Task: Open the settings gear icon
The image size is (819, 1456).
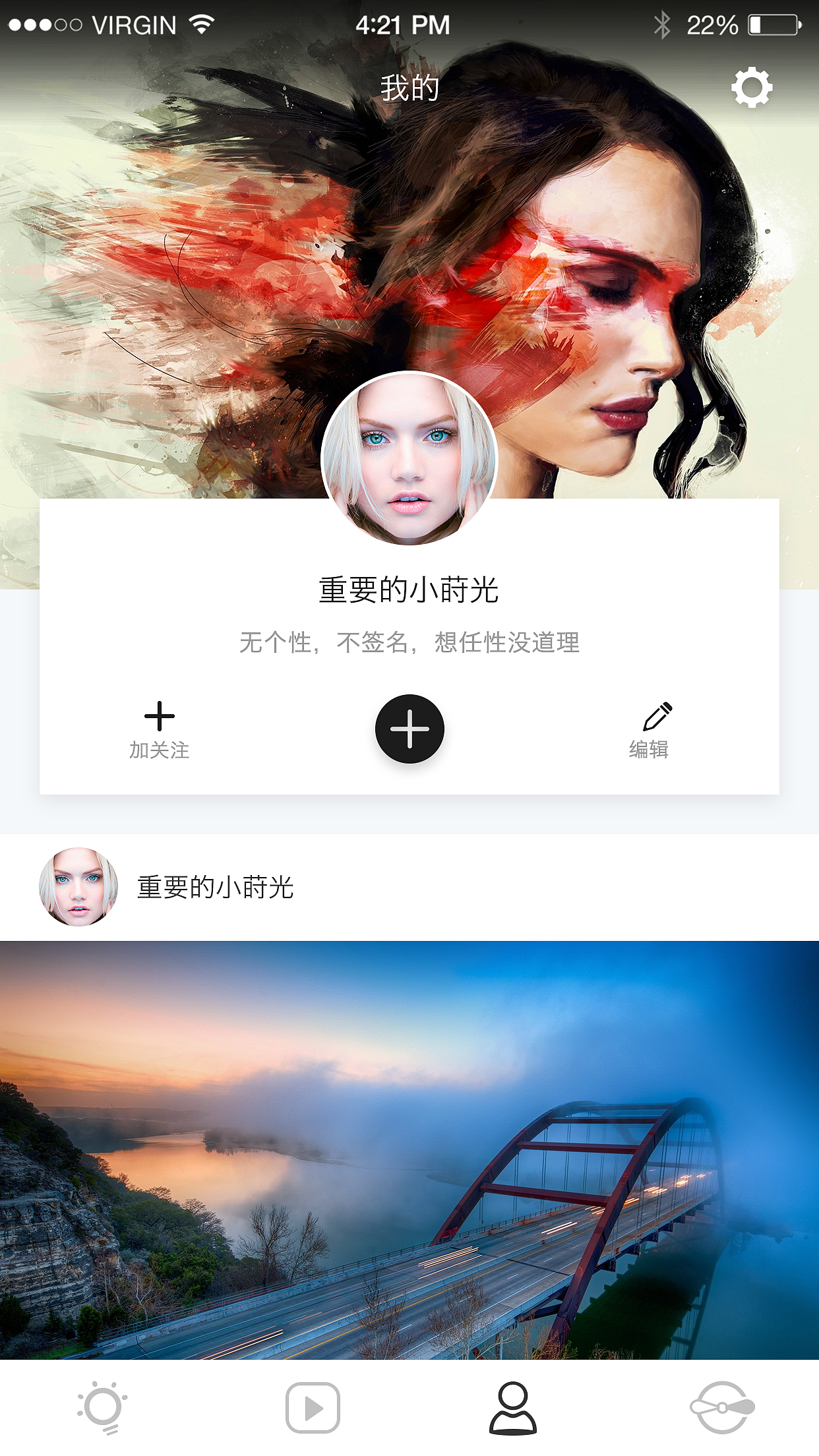Action: pos(754,86)
